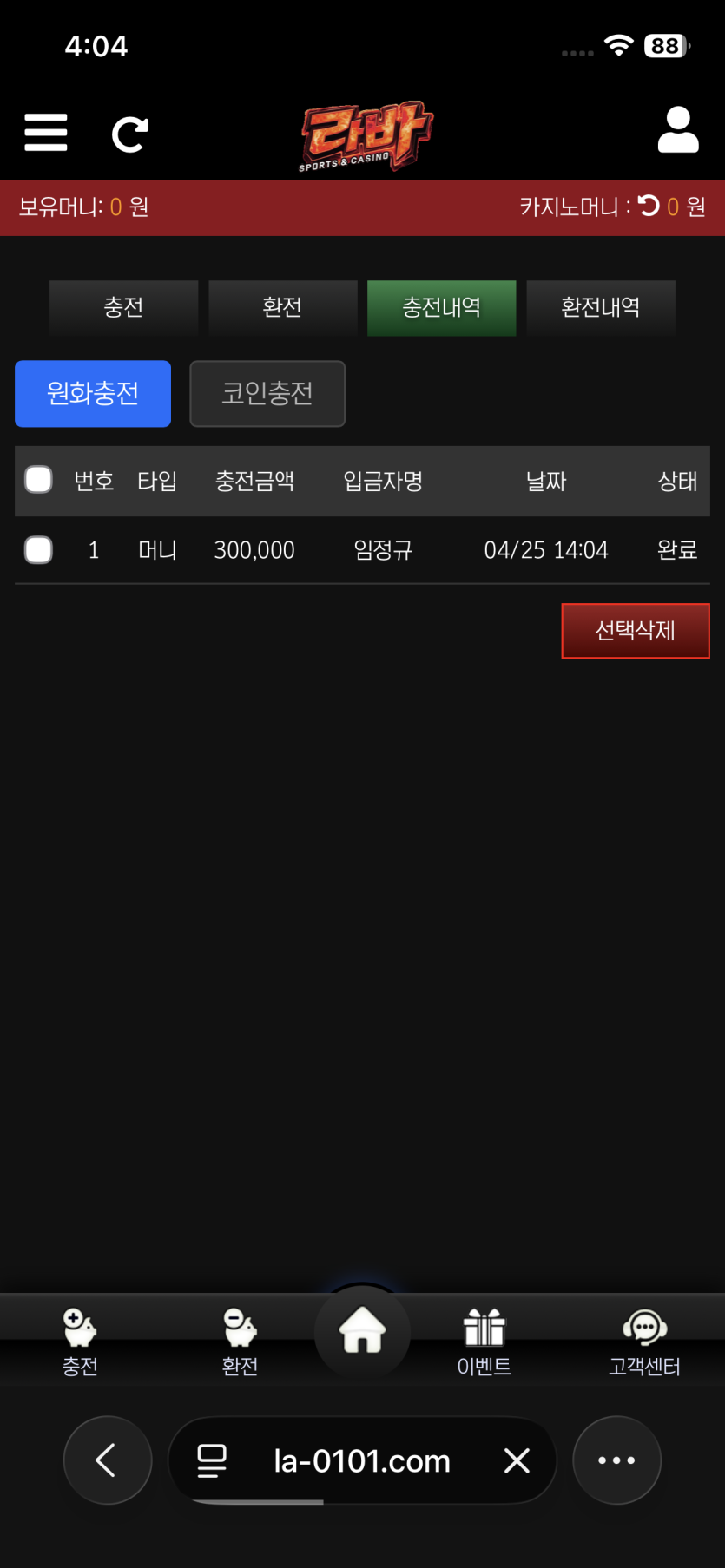The width and height of the screenshot is (725, 1568).
Task: Refresh the 카지노머니 balance
Action: [649, 206]
